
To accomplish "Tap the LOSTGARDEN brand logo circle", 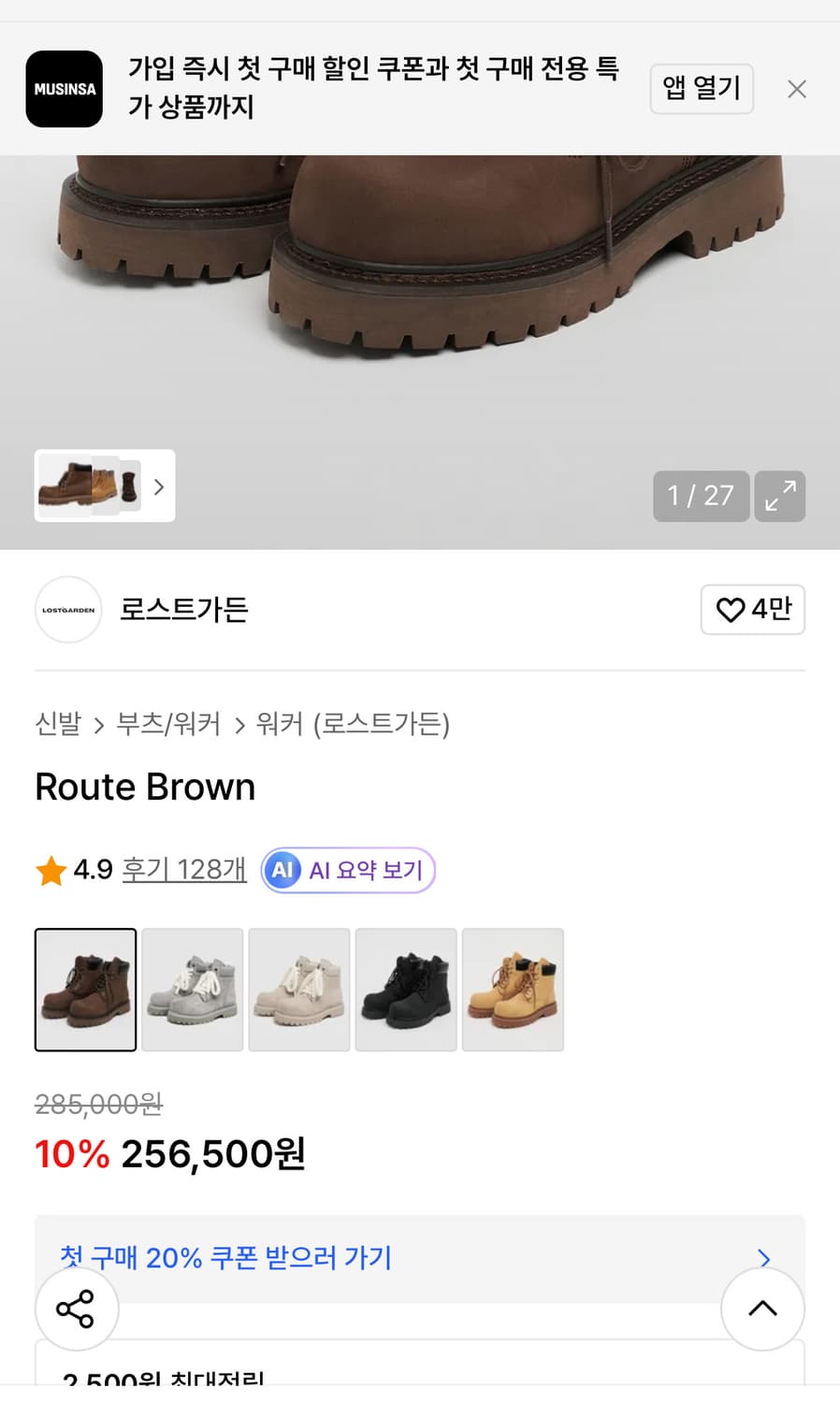I will pyautogui.click(x=67, y=609).
